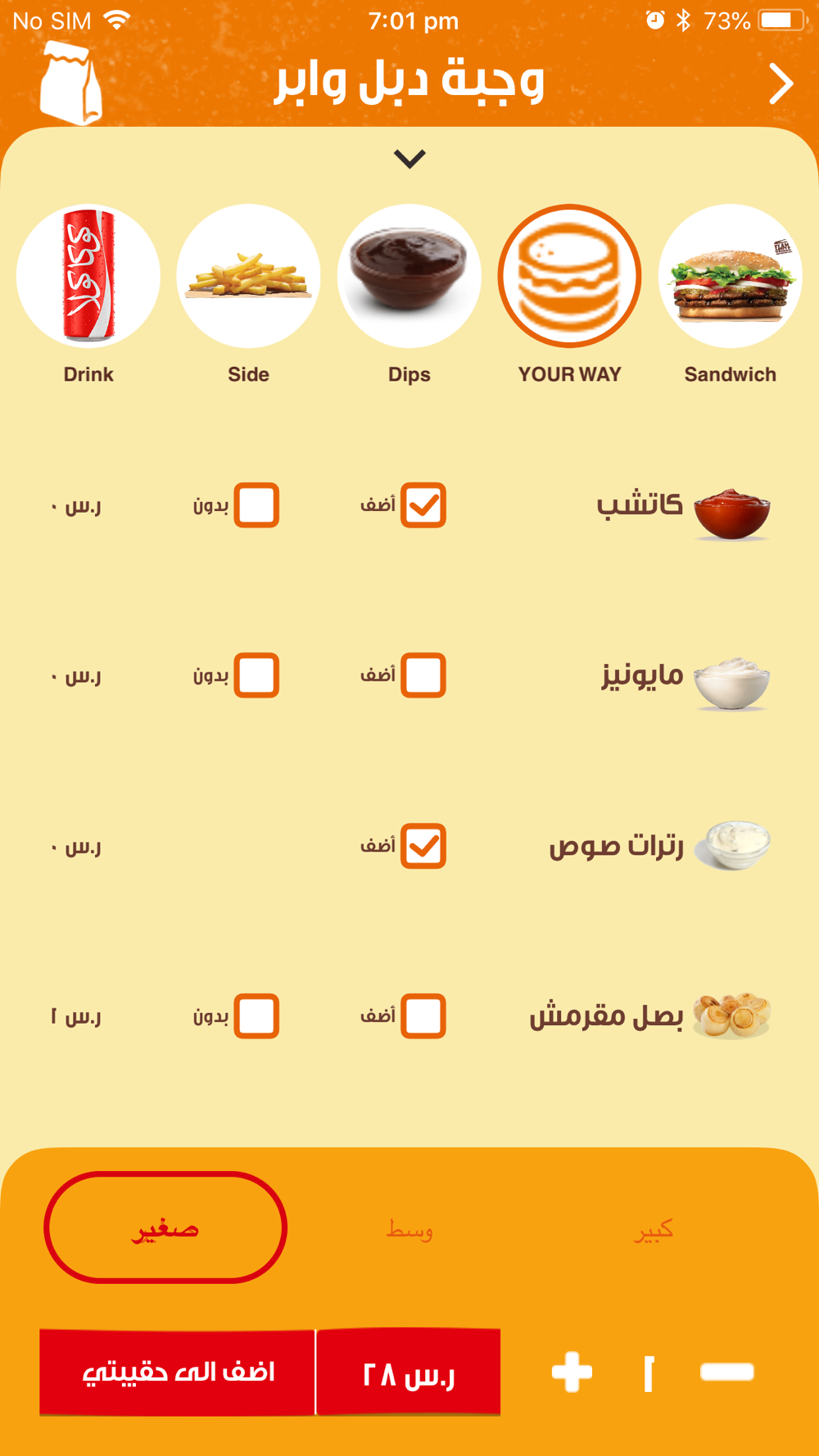Check the أضف box for مايونيز
819x1456 pixels.
423,675
